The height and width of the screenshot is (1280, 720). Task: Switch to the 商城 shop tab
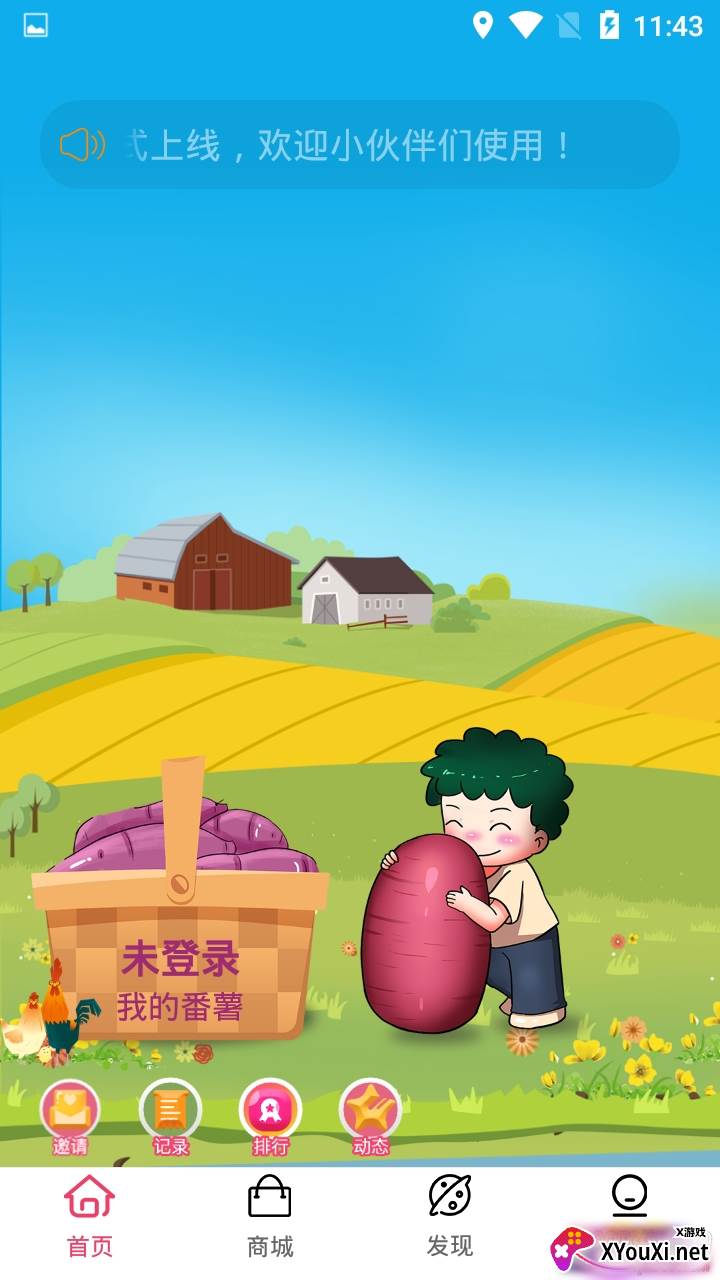point(270,1218)
